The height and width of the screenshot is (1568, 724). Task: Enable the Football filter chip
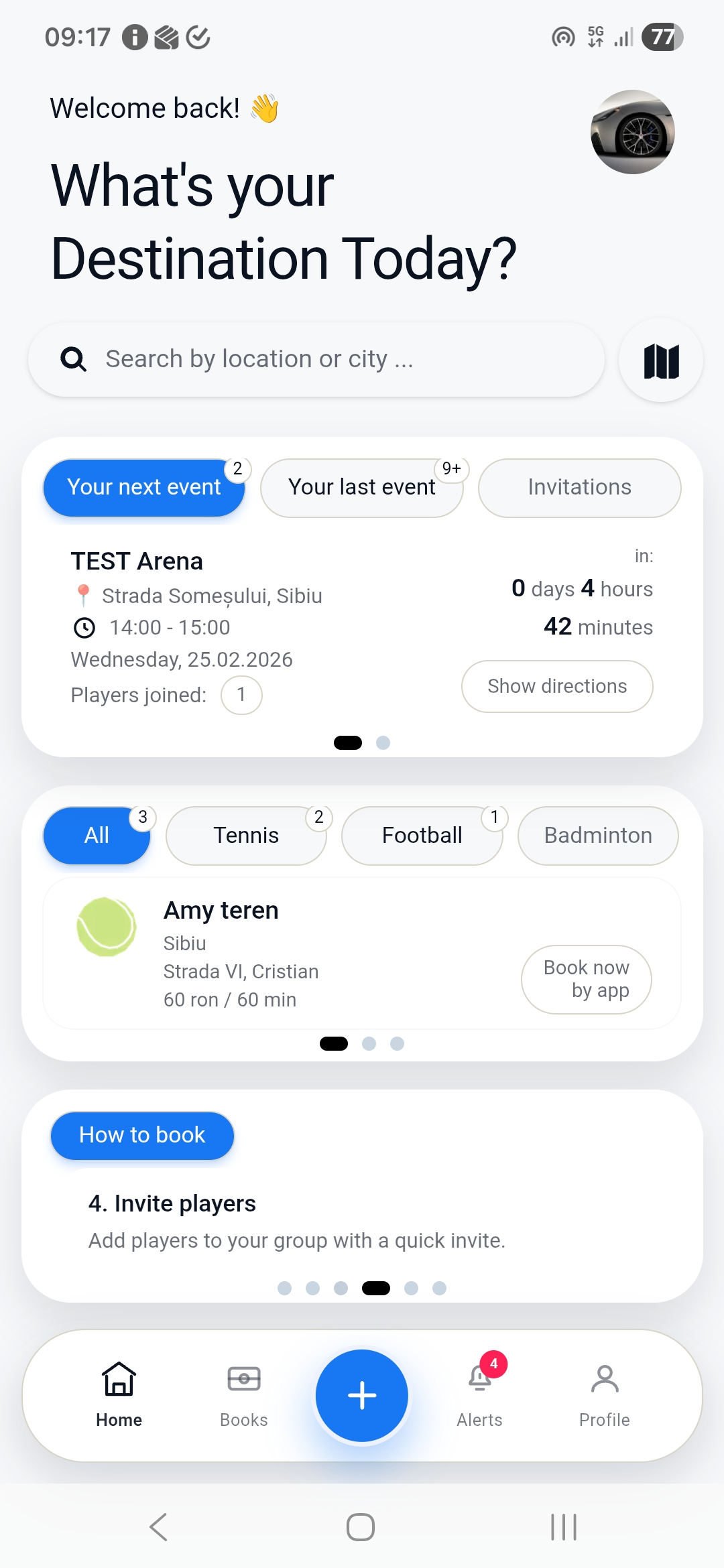point(422,835)
